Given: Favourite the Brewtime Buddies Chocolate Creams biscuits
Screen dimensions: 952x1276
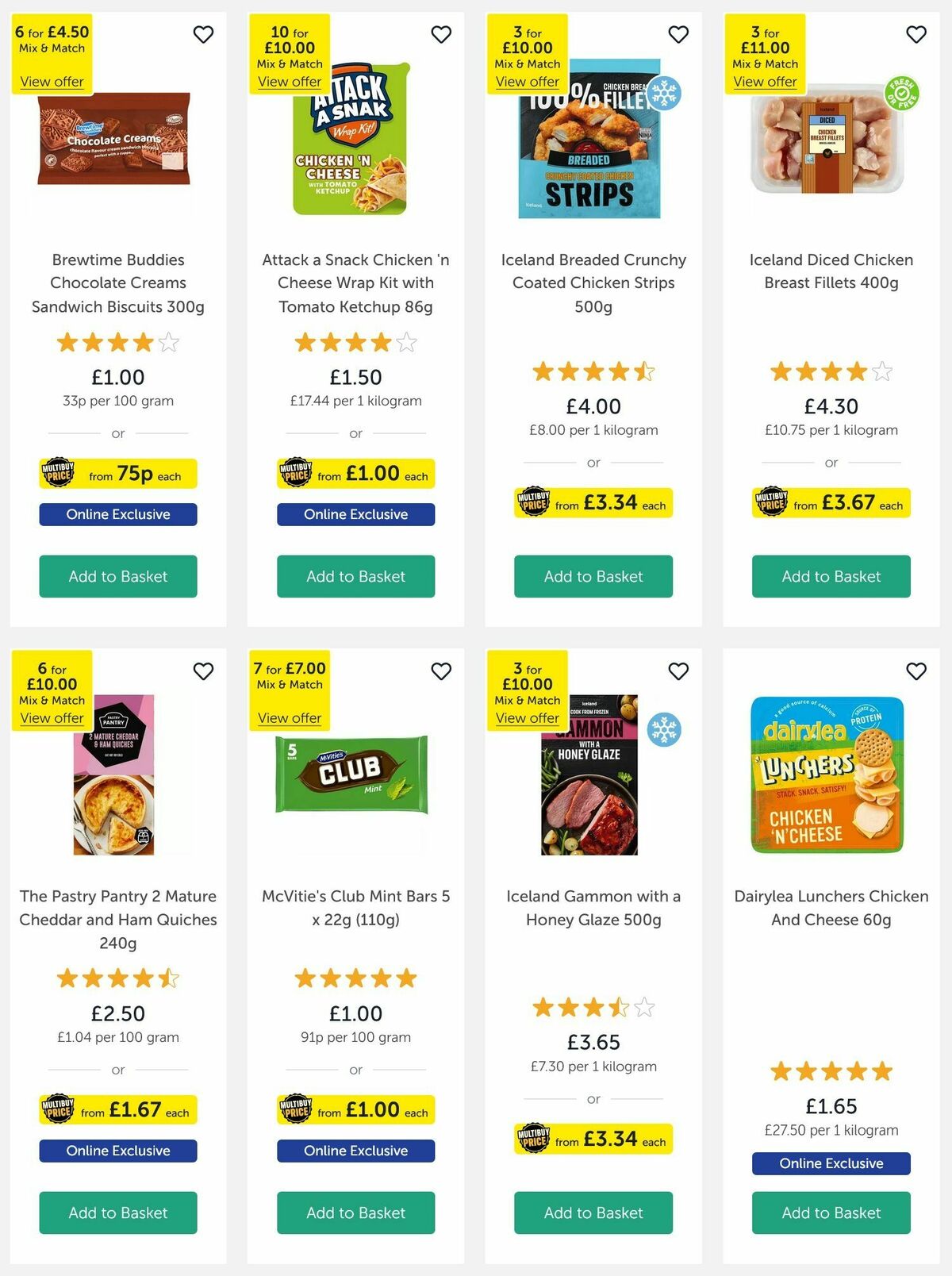Looking at the screenshot, I should (203, 35).
